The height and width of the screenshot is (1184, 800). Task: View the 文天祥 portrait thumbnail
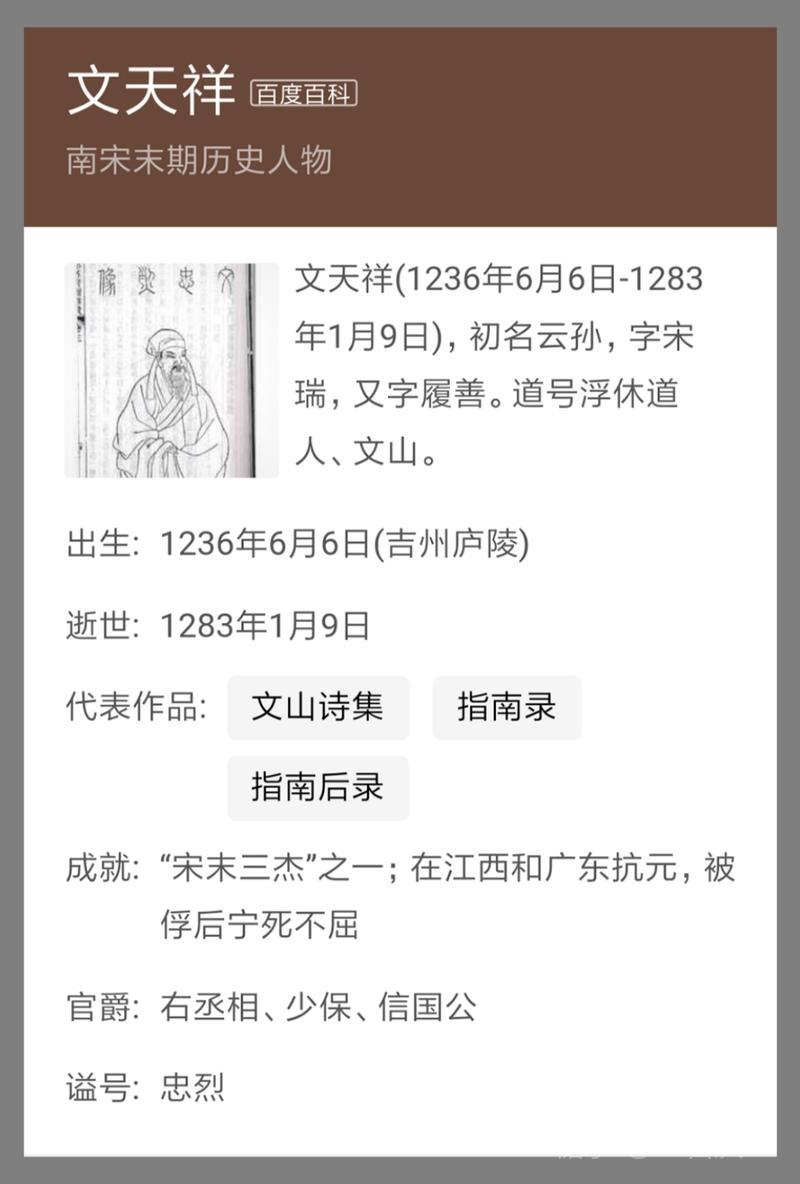[172, 370]
